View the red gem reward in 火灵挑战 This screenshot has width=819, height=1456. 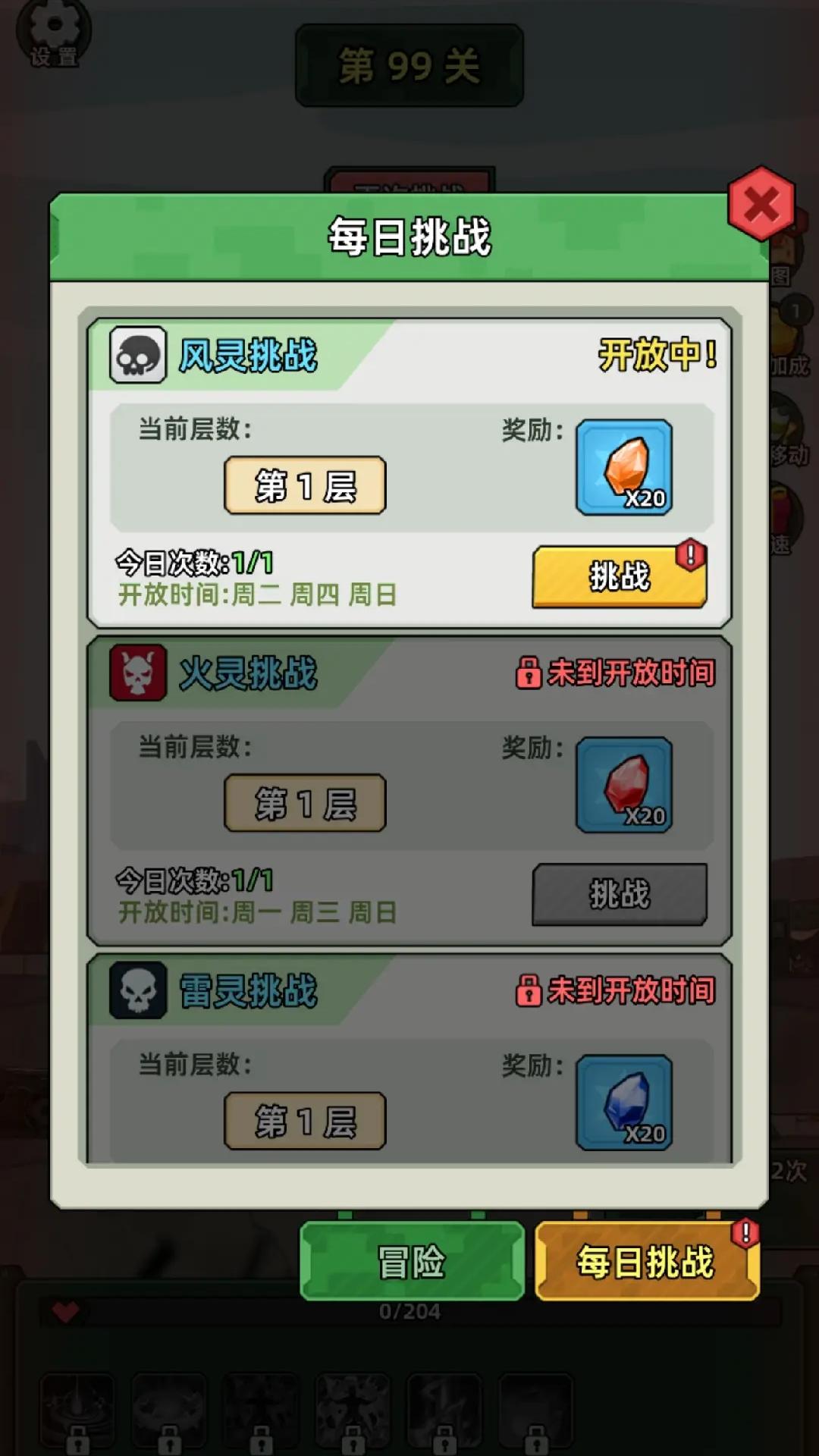pos(623,785)
